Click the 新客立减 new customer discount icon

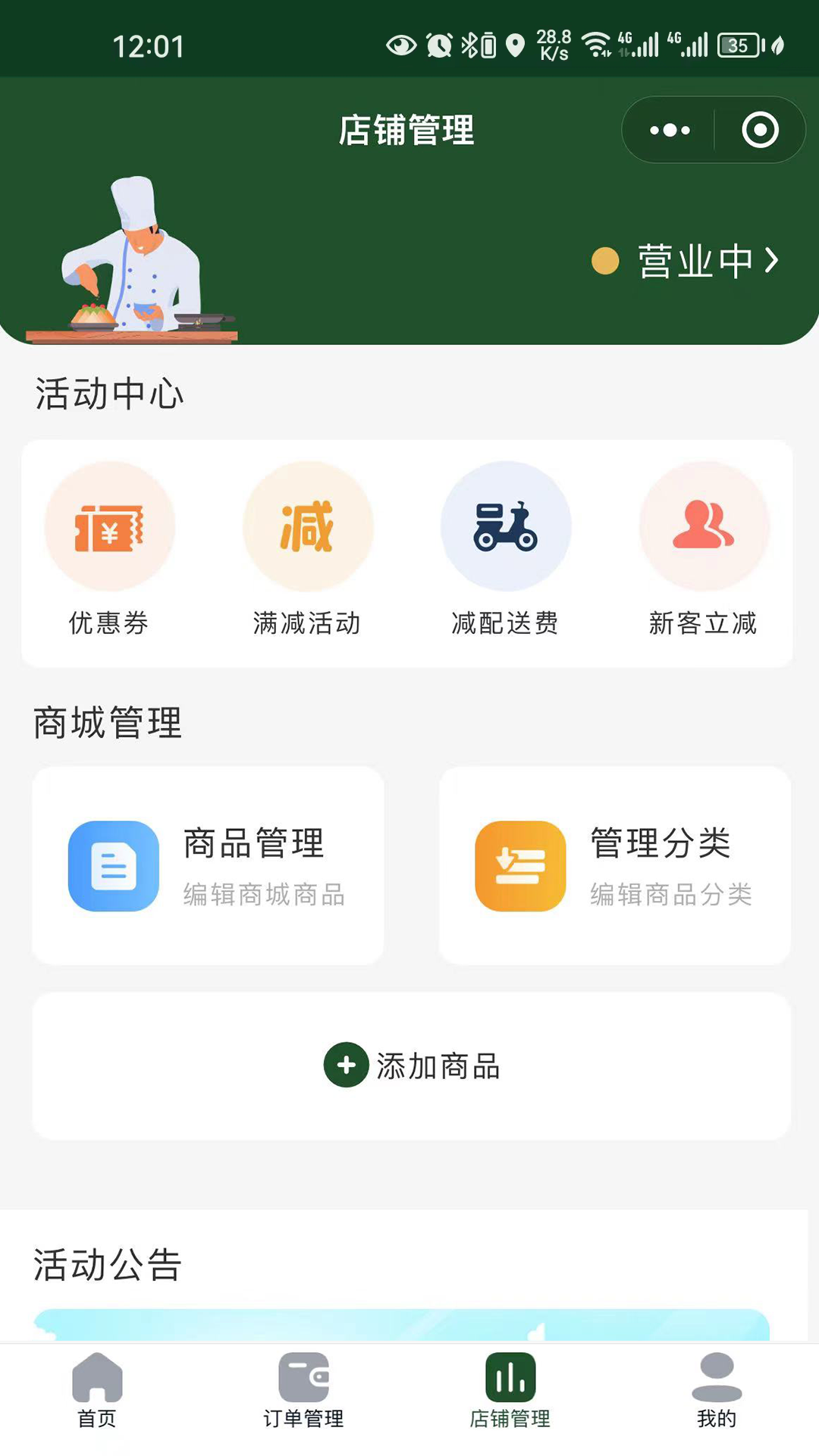[x=704, y=526]
